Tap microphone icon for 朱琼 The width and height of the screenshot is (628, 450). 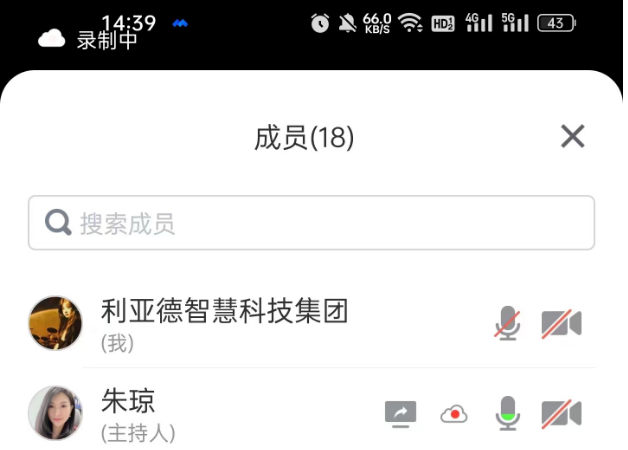point(508,412)
